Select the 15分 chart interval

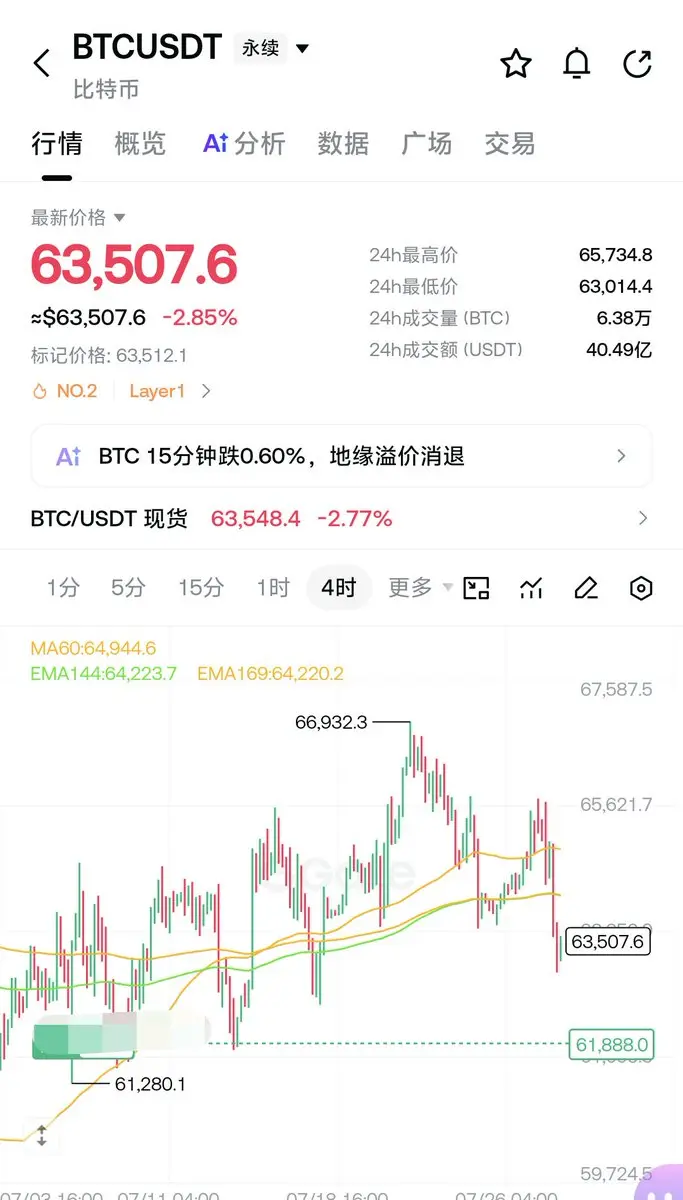tap(201, 588)
